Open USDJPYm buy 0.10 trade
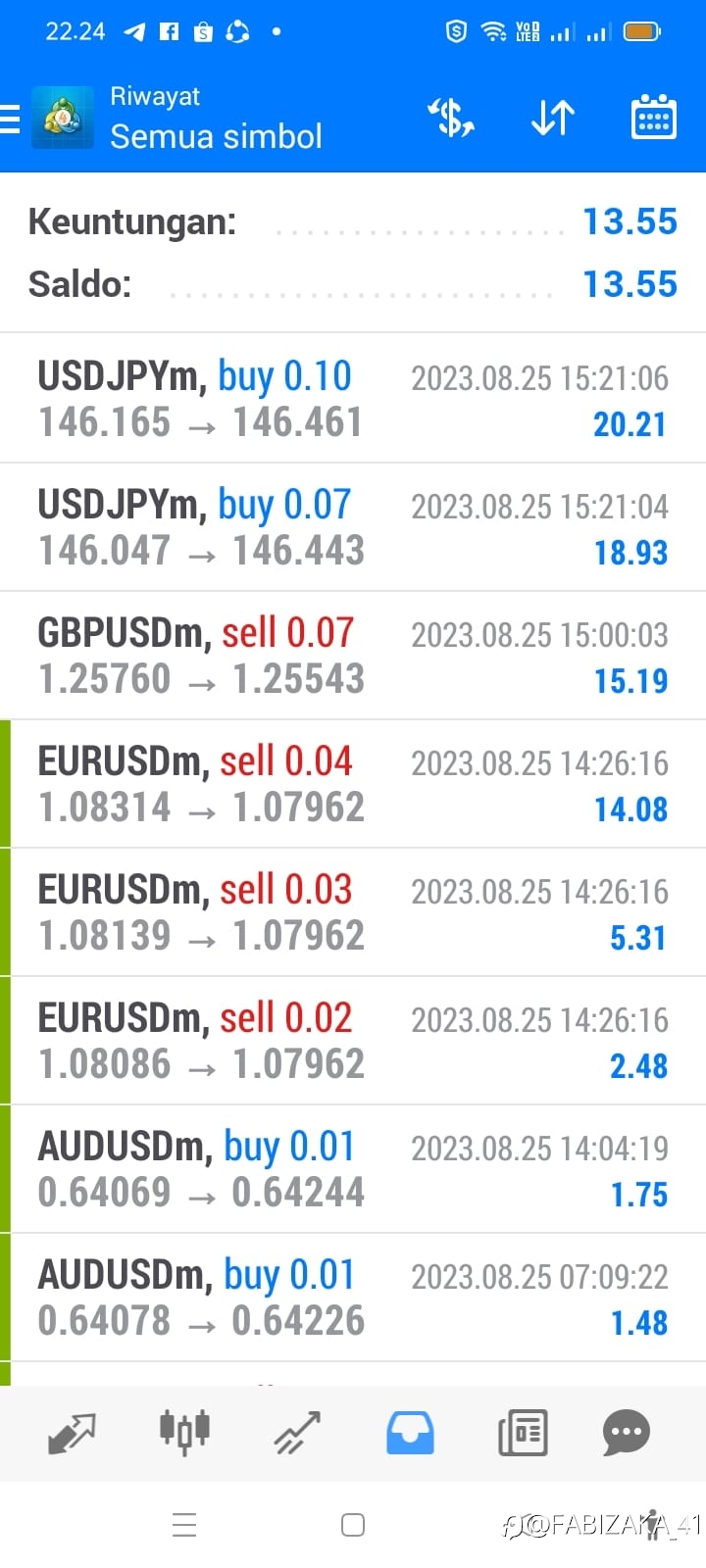706x1568 pixels. [353, 399]
